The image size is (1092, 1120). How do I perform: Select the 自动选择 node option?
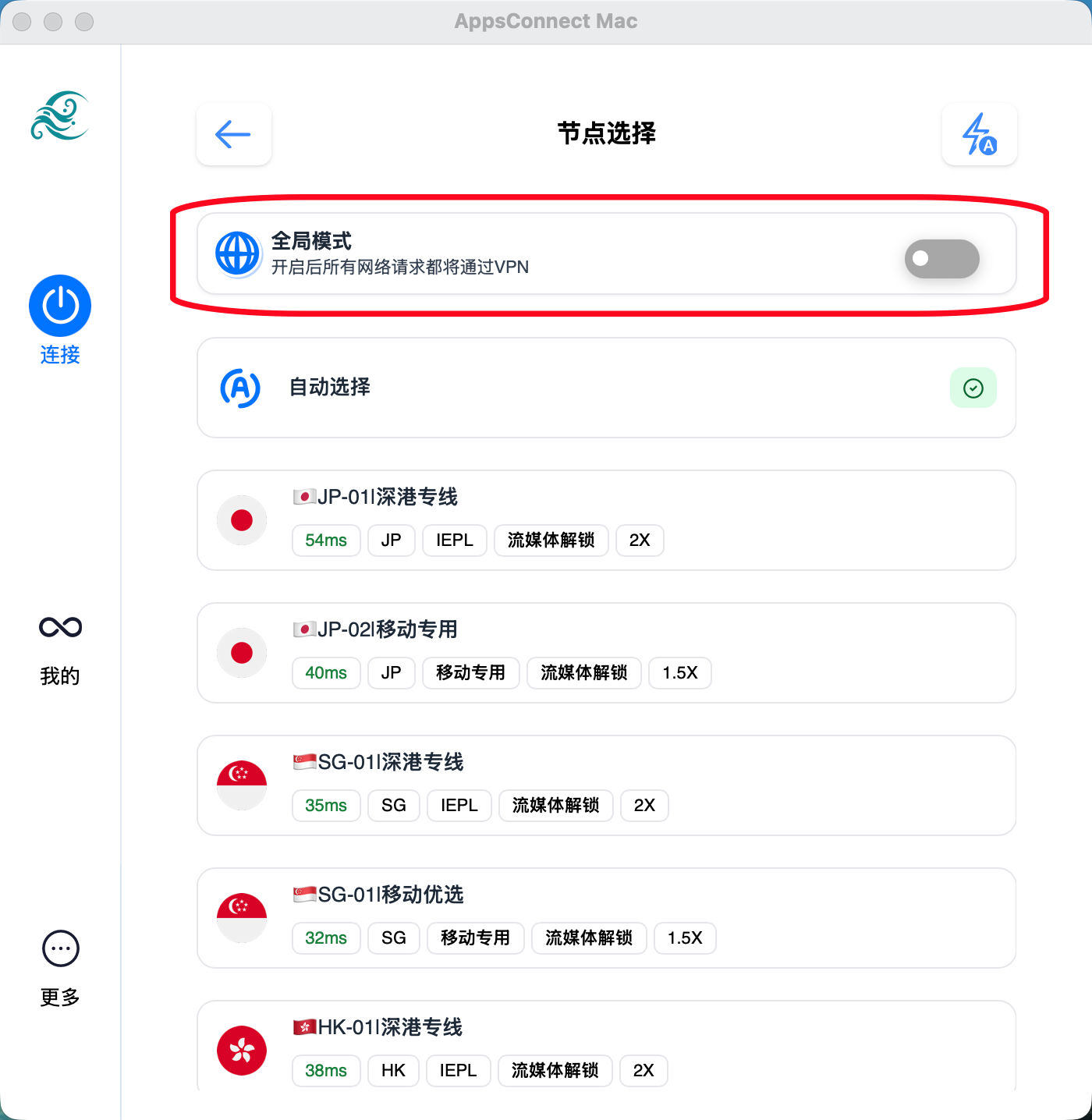[606, 388]
